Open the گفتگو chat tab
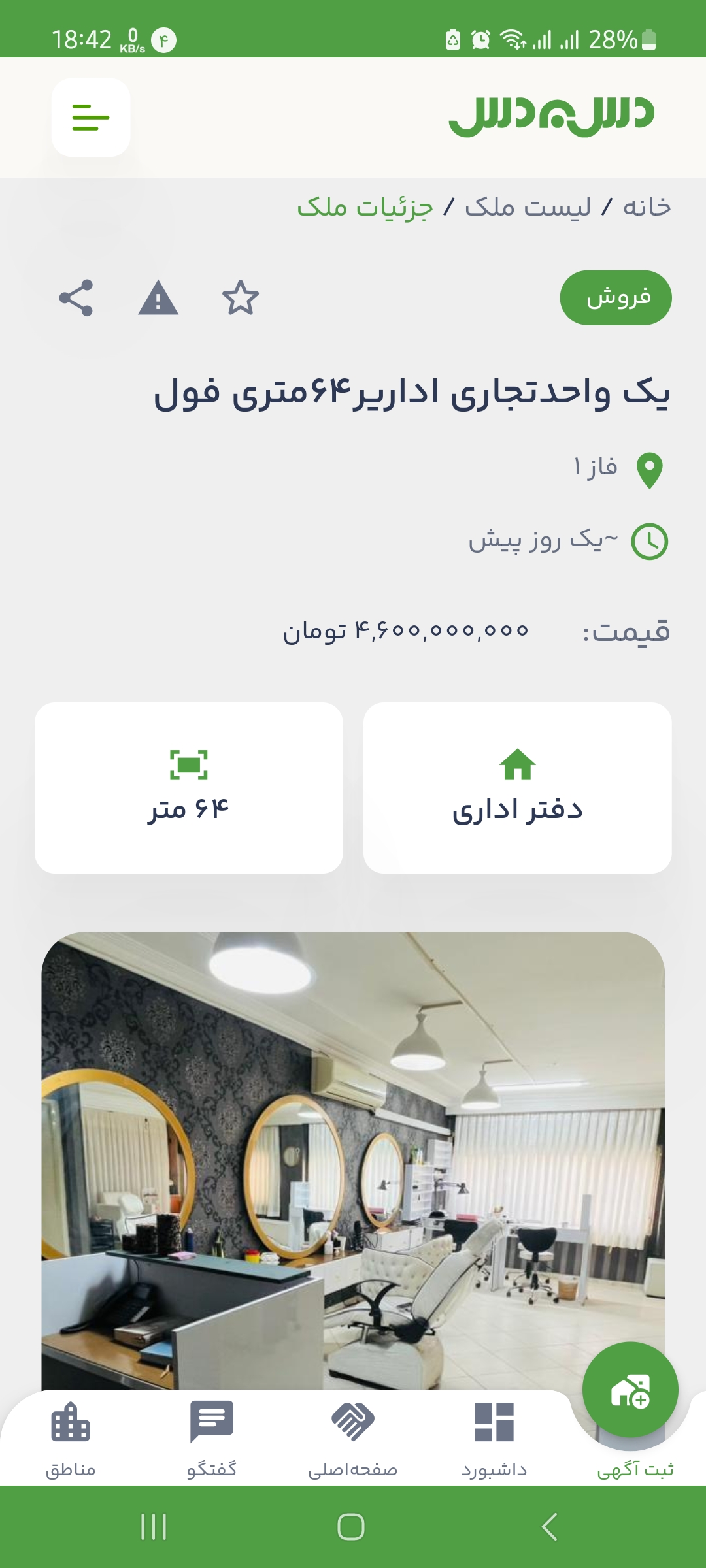 (x=212, y=1439)
